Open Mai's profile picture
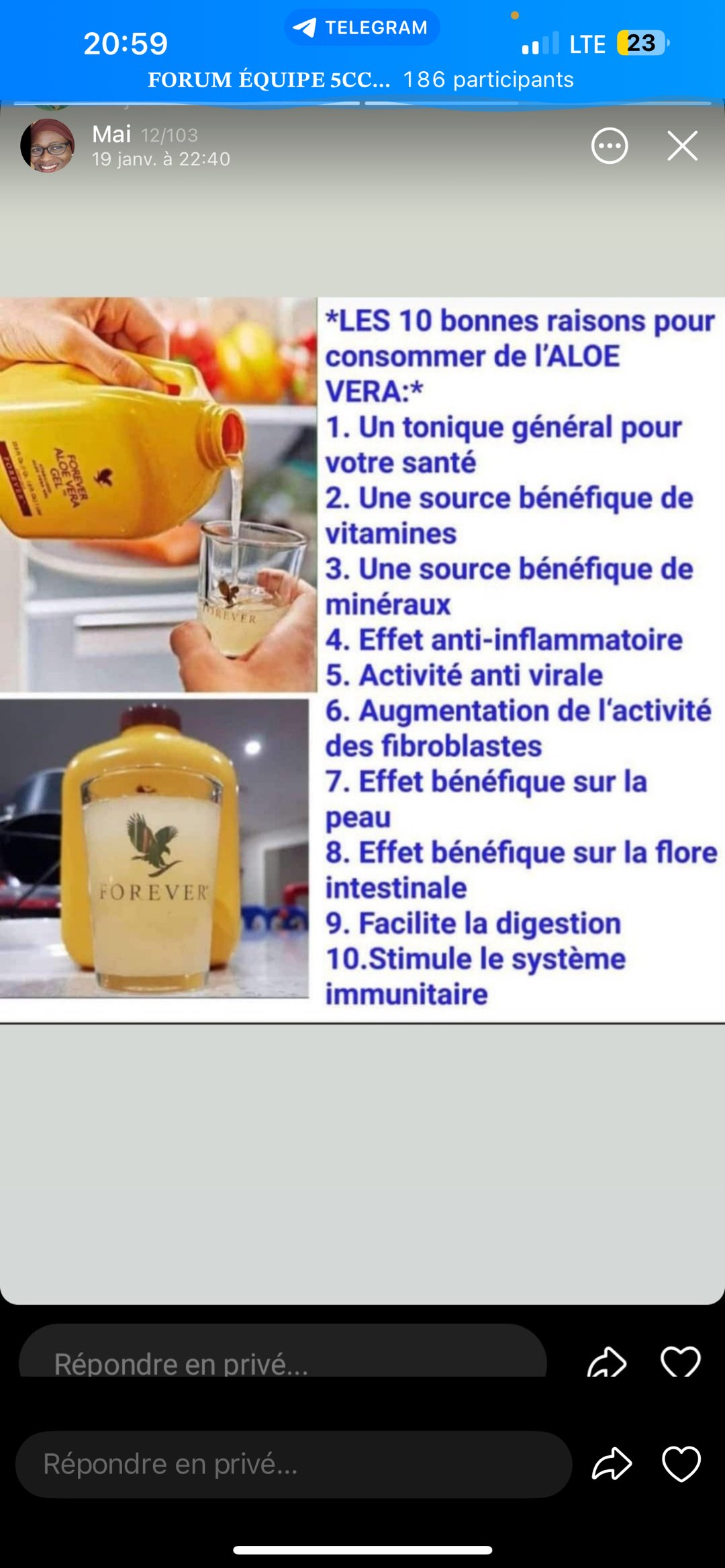 point(47,146)
